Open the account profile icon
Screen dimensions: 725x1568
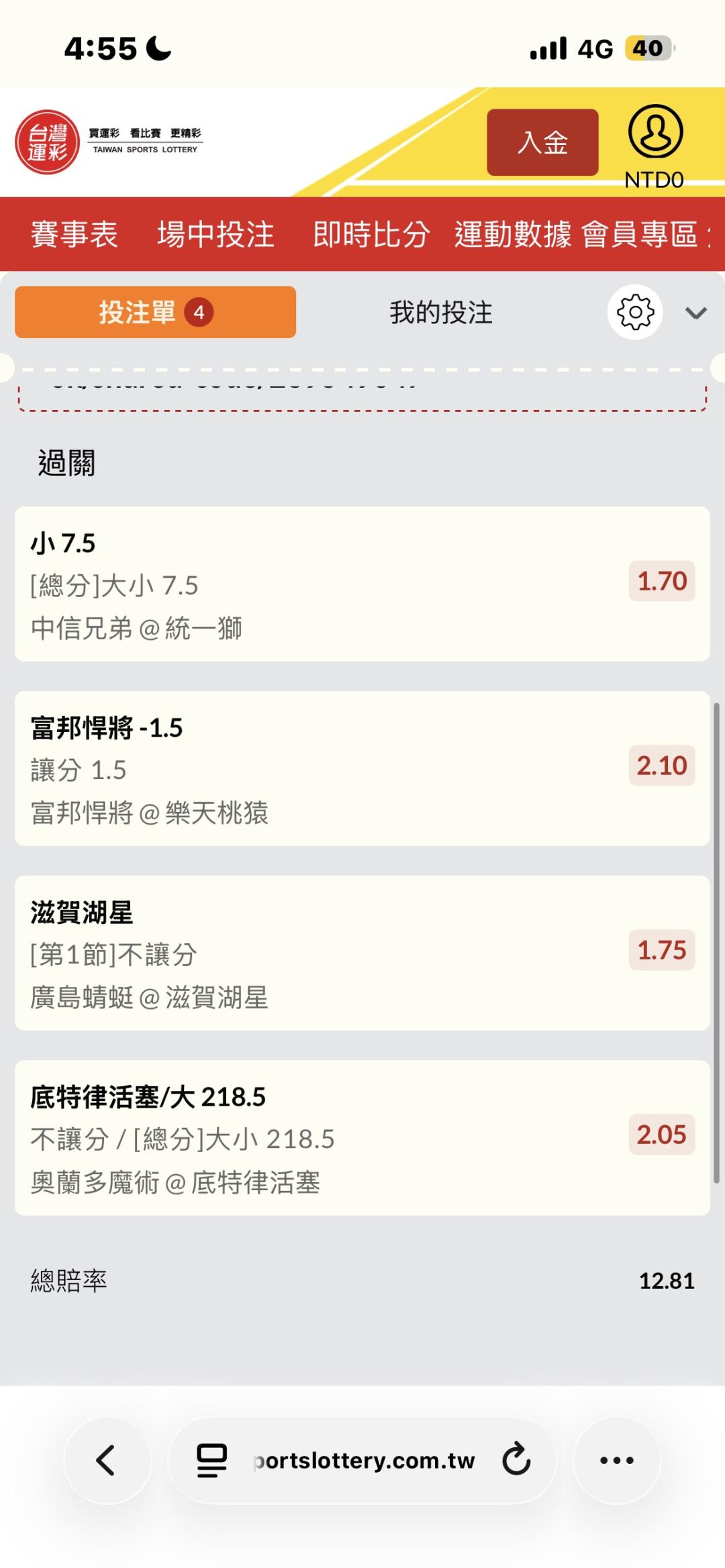click(x=655, y=132)
